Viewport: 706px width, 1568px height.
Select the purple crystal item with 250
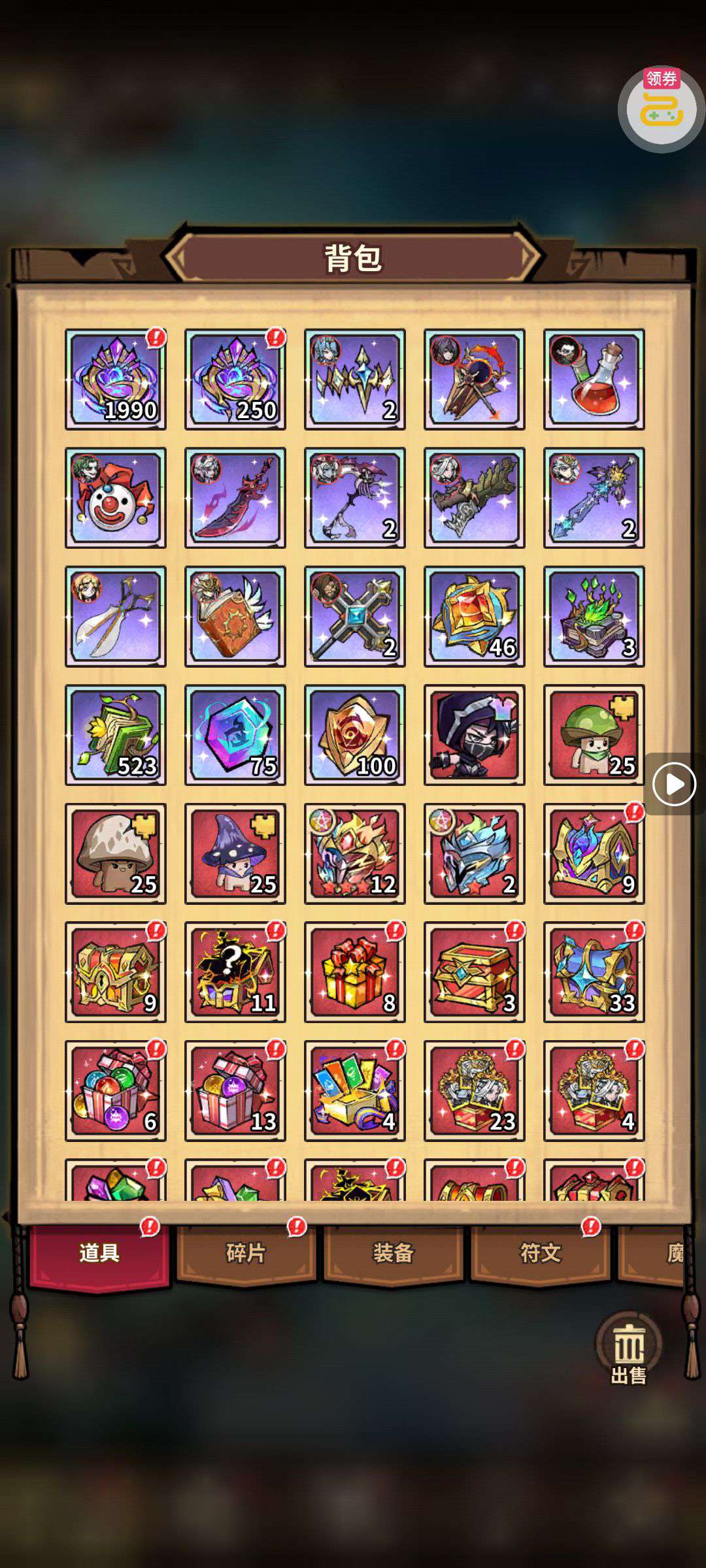pyautogui.click(x=235, y=379)
